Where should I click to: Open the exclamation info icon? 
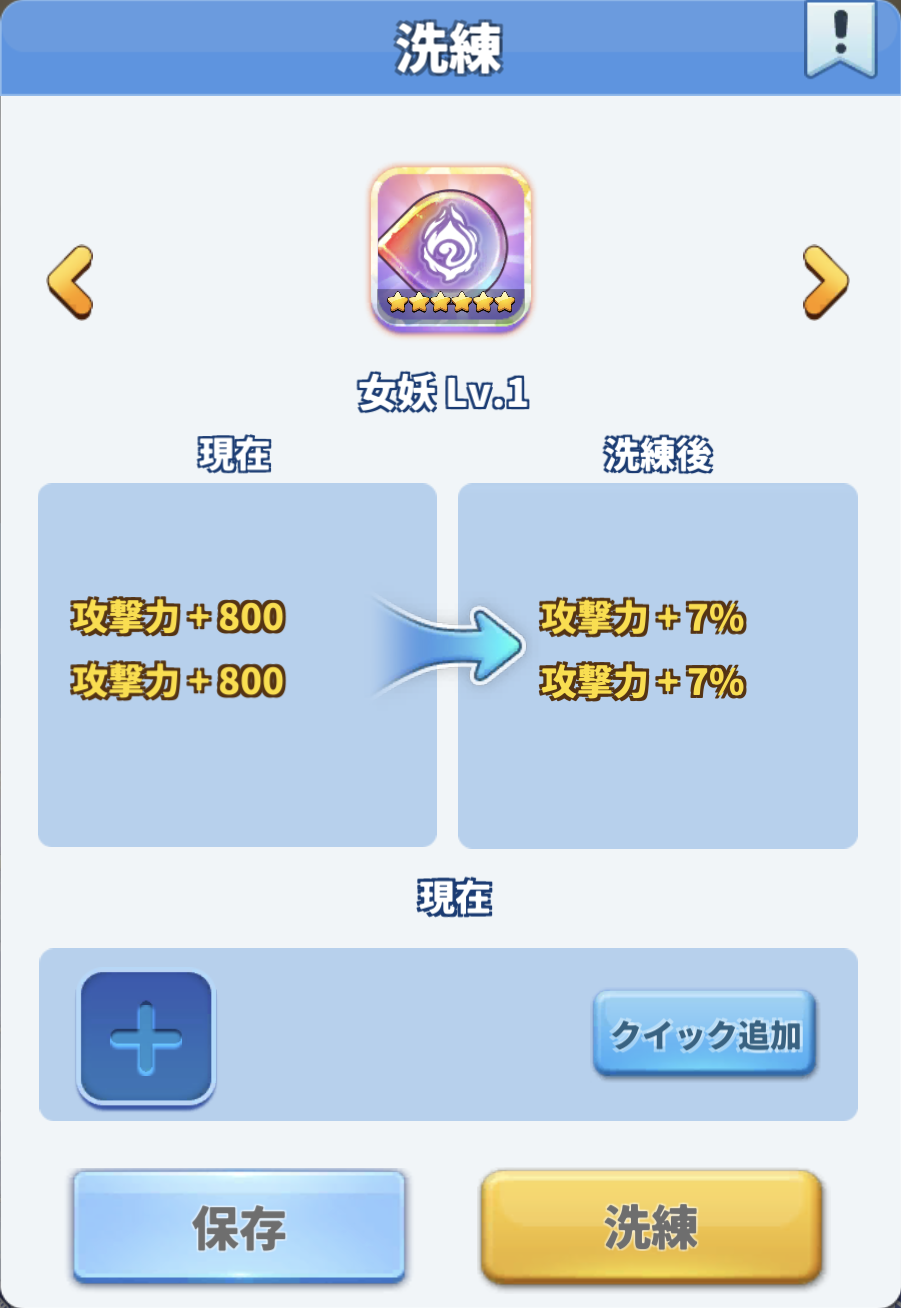840,38
